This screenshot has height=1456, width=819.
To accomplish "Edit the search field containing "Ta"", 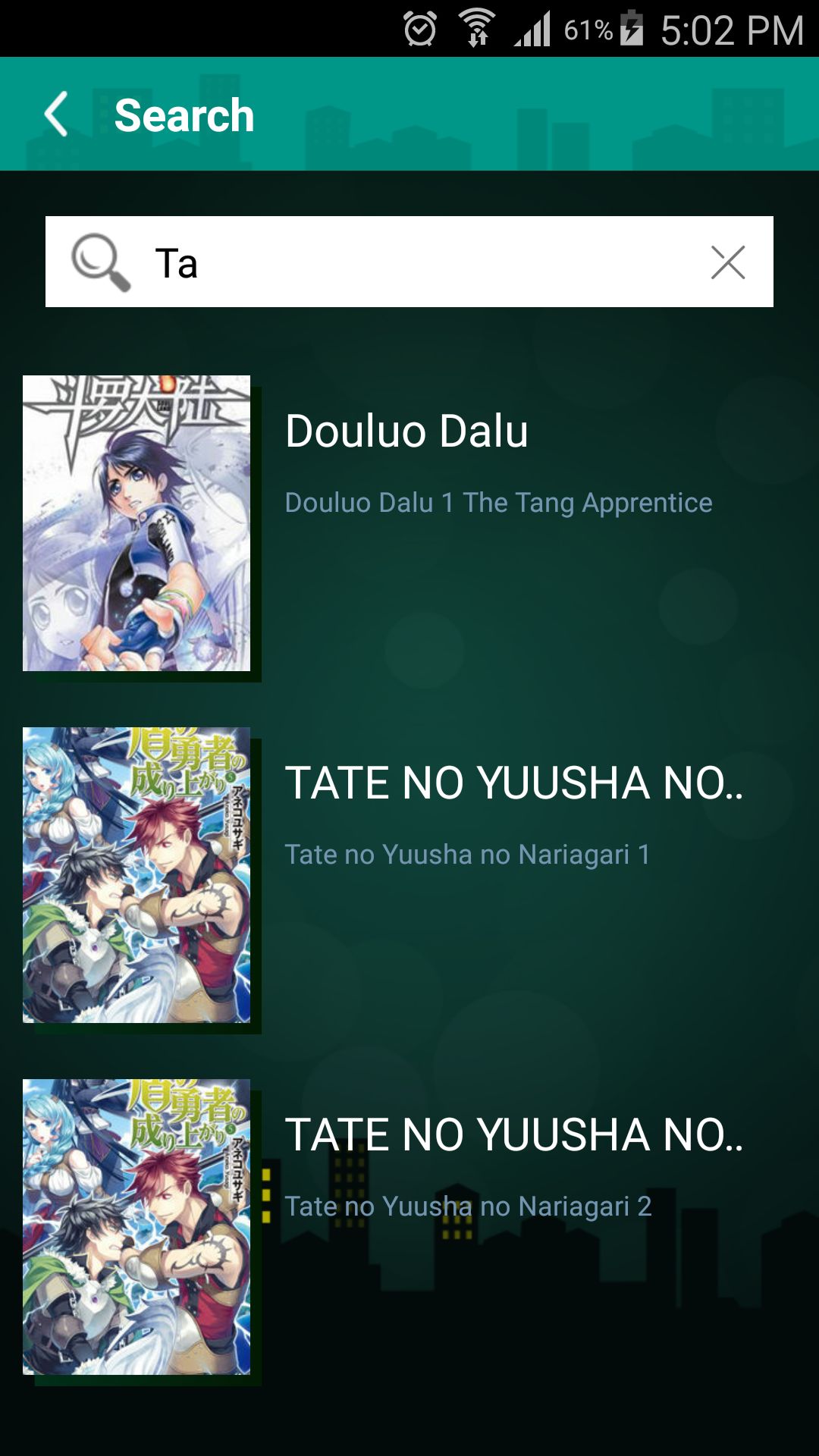I will pyautogui.click(x=409, y=262).
